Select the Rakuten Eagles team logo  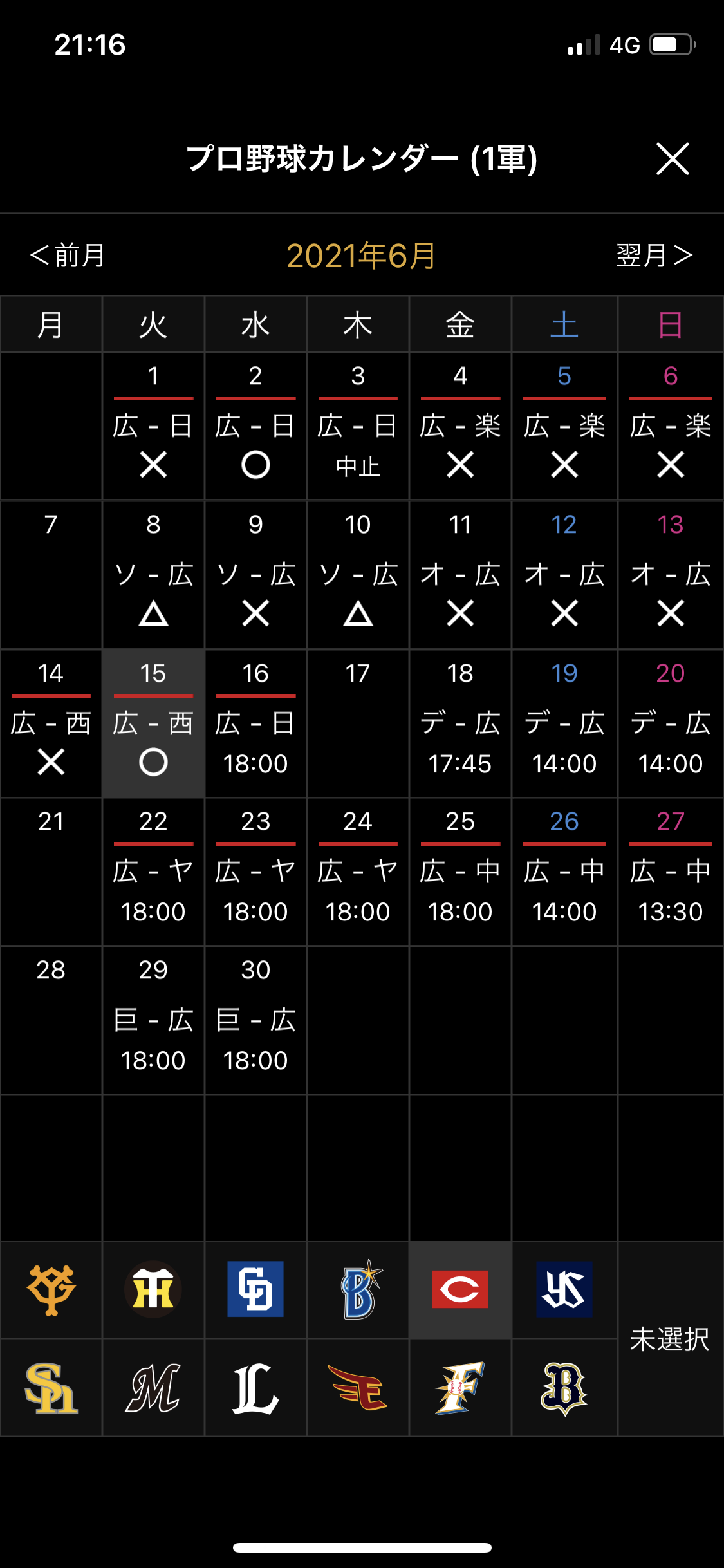(x=358, y=1388)
